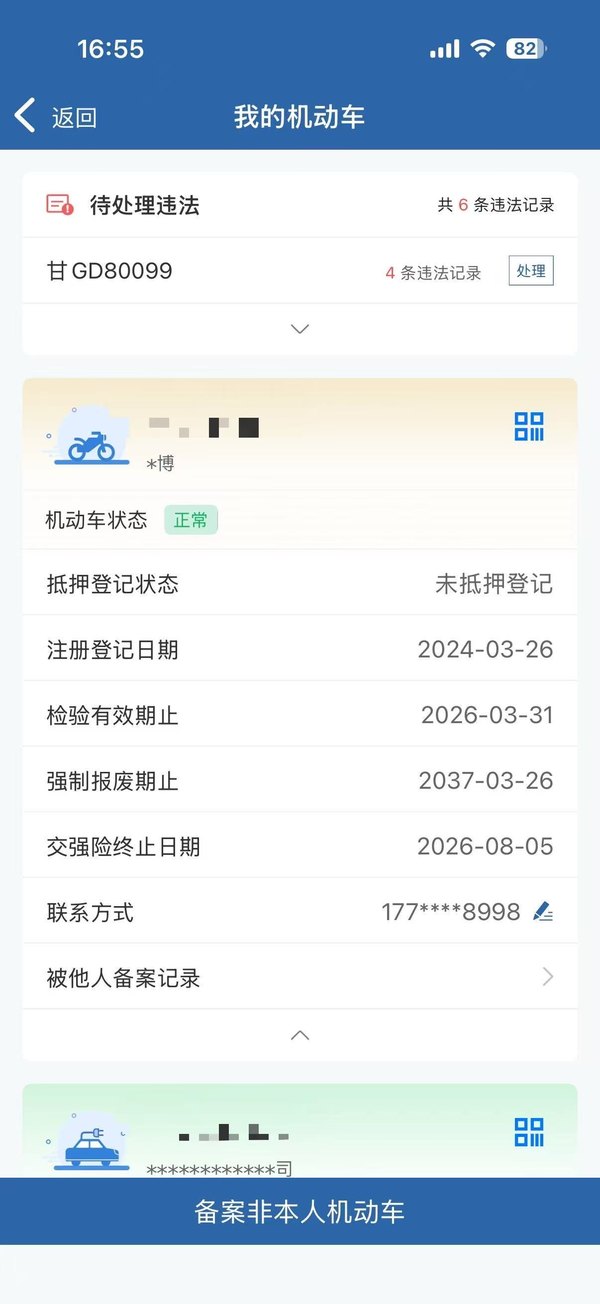Tap 备案非本人机动车 button
Screen dimensions: 600x1304
tap(300, 1212)
